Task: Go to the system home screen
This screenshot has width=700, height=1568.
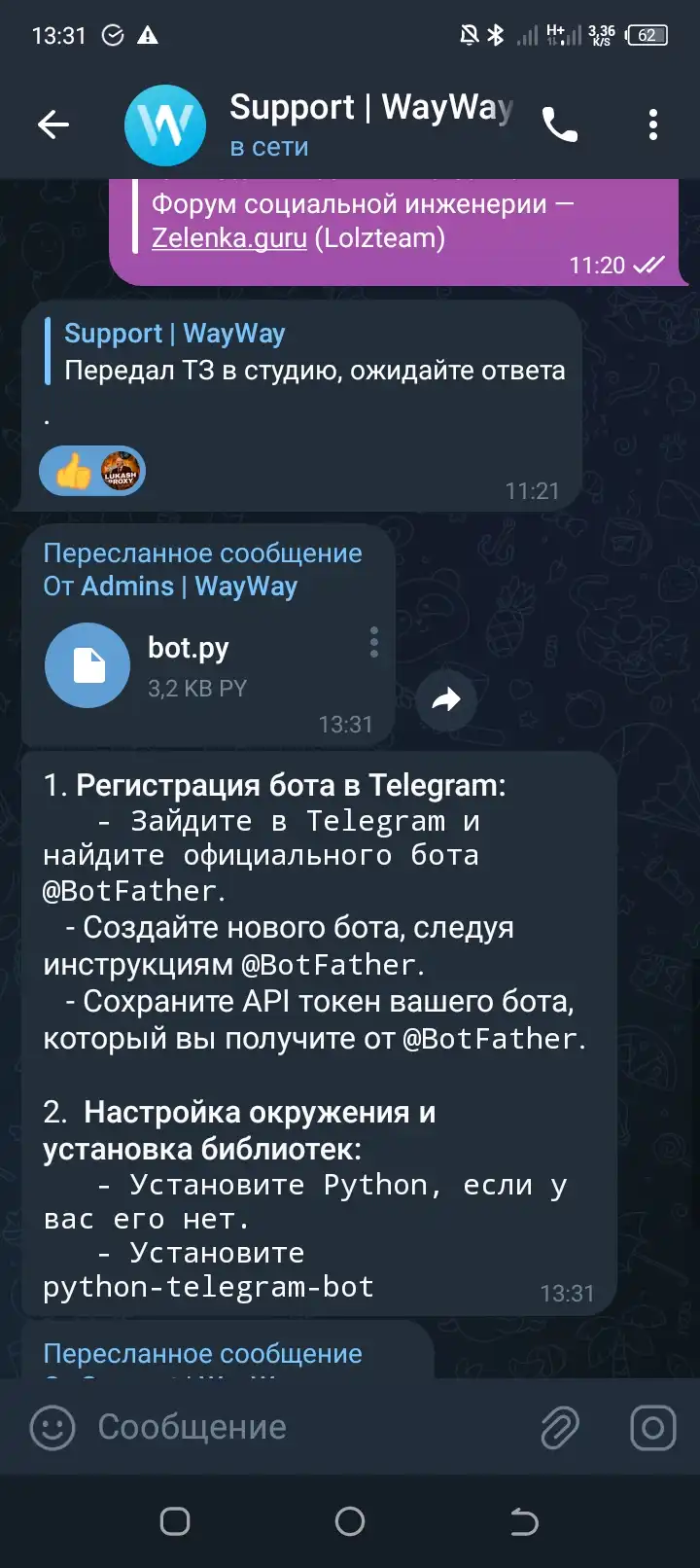Action: pos(350,1521)
